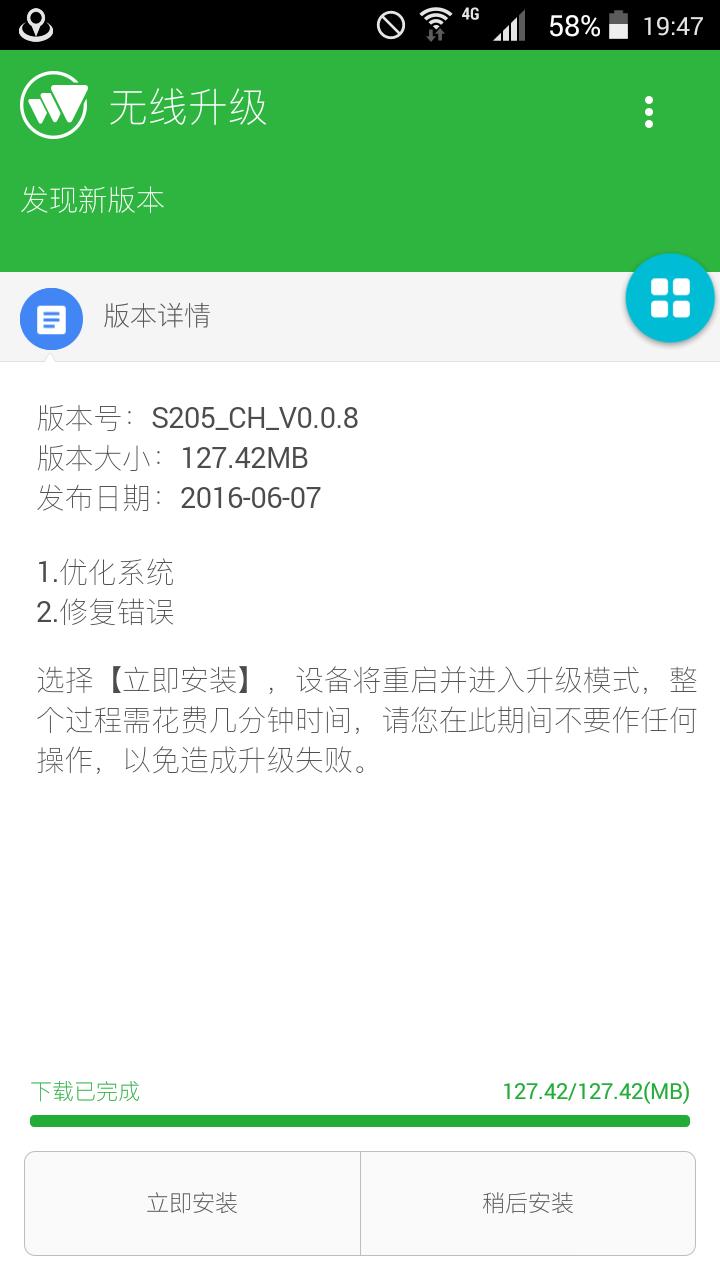Image resolution: width=720 pixels, height=1280 pixels.
Task: Click the blue 版本详情 document icon
Action: click(51, 319)
